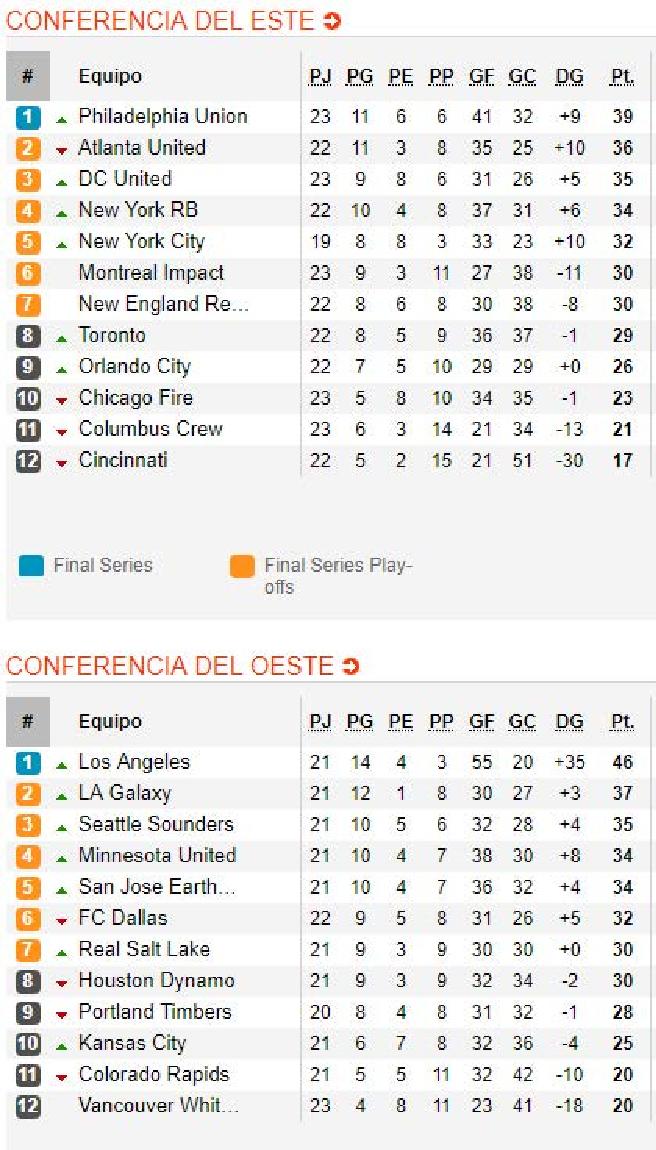This screenshot has height=1150, width=656.
Task: Open the Conferencia del Este standings link
Action: [174, 21]
